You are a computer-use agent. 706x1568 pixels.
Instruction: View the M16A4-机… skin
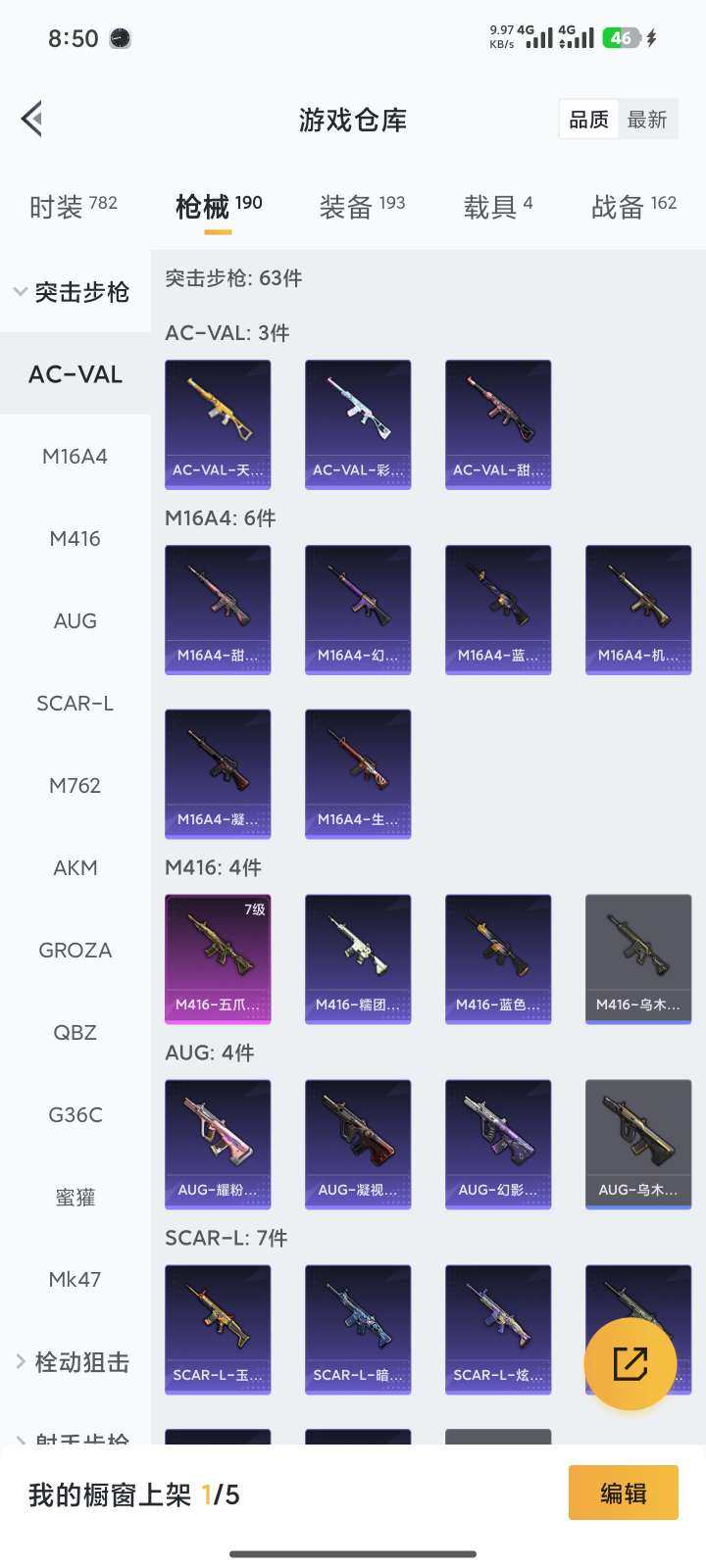(x=638, y=609)
